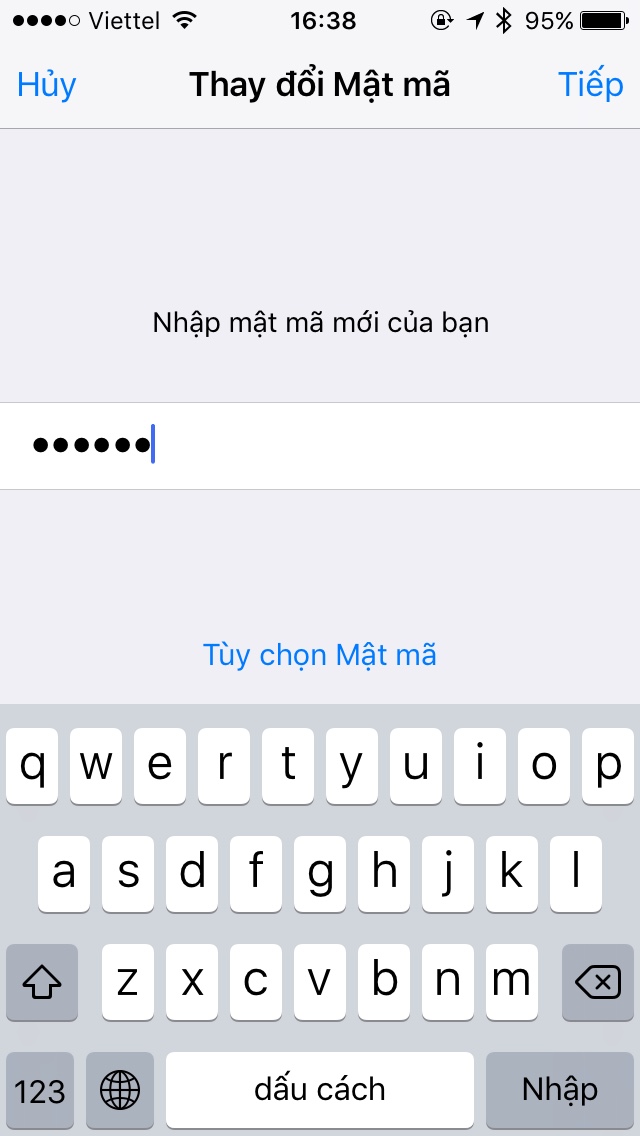The width and height of the screenshot is (640, 1136).
Task: Focus the new passcode field
Action: coord(320,446)
